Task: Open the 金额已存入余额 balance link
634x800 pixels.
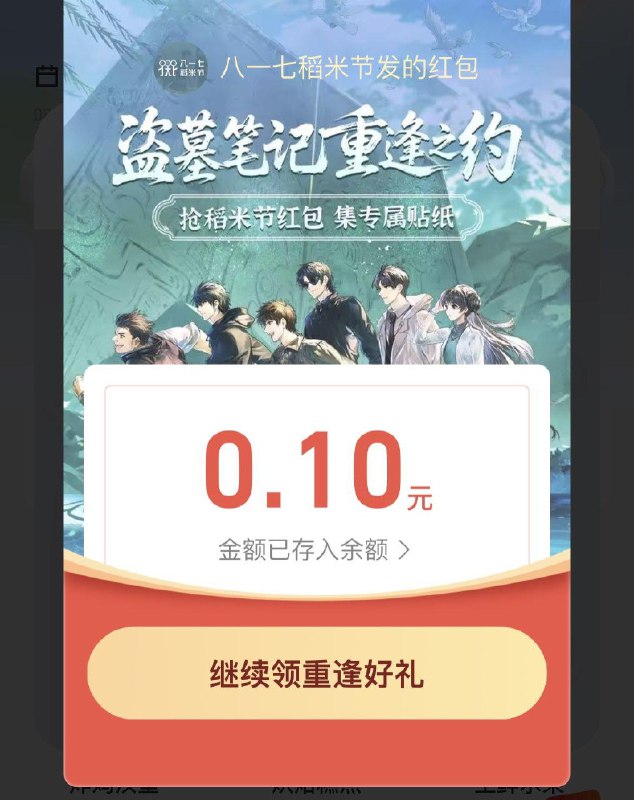Action: [x=314, y=550]
